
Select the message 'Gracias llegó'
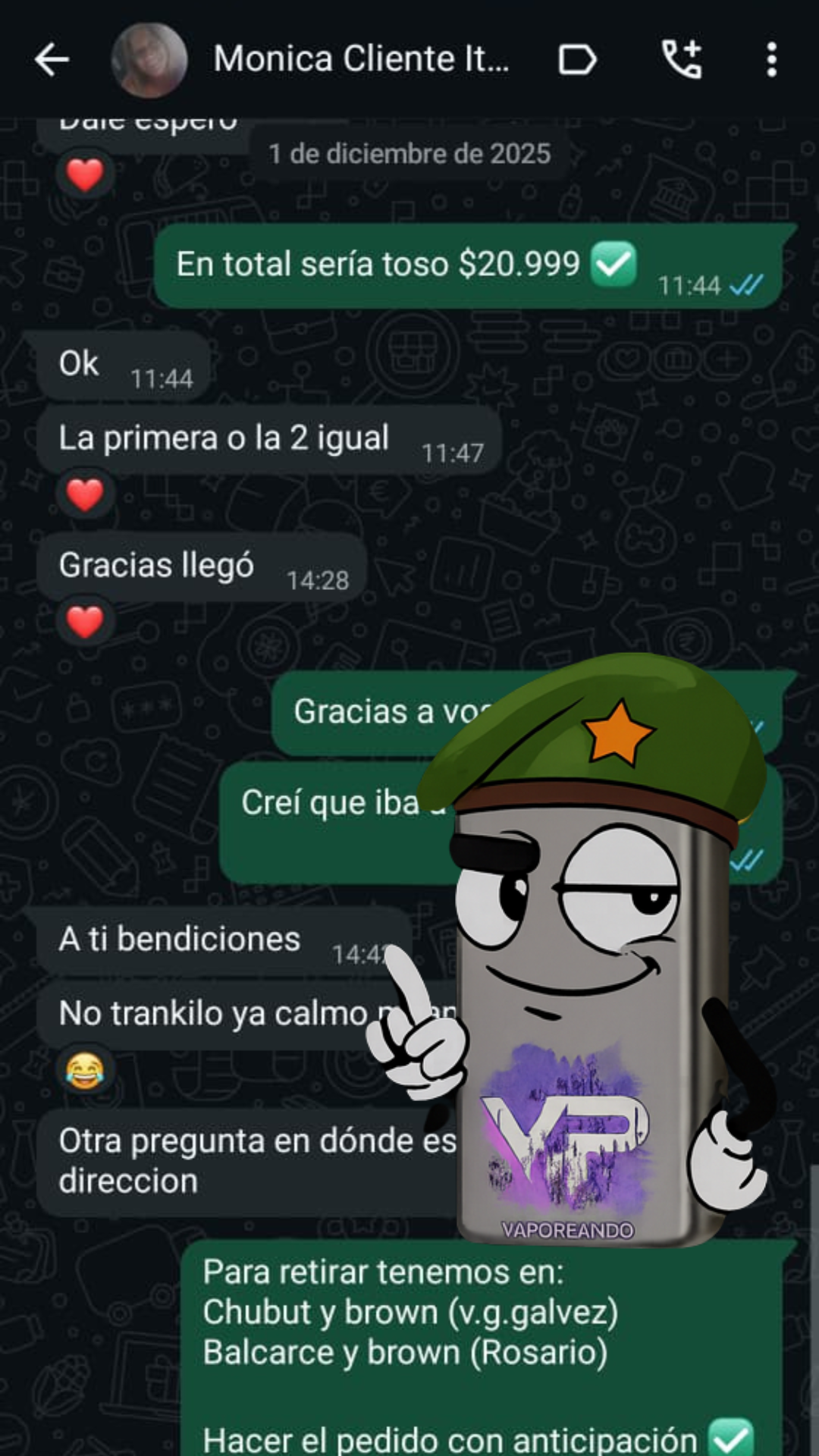click(157, 564)
